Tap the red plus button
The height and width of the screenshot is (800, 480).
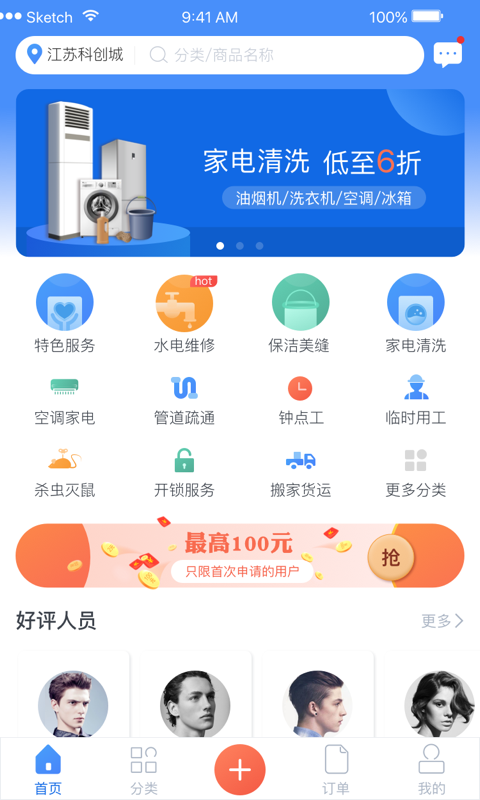coord(240,770)
